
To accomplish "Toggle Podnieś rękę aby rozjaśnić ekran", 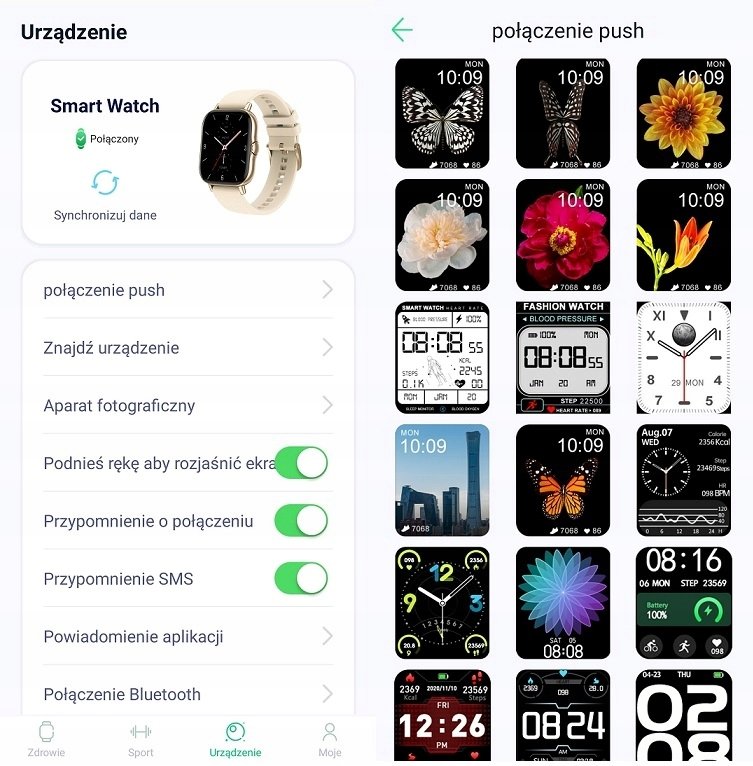I will click(301, 463).
